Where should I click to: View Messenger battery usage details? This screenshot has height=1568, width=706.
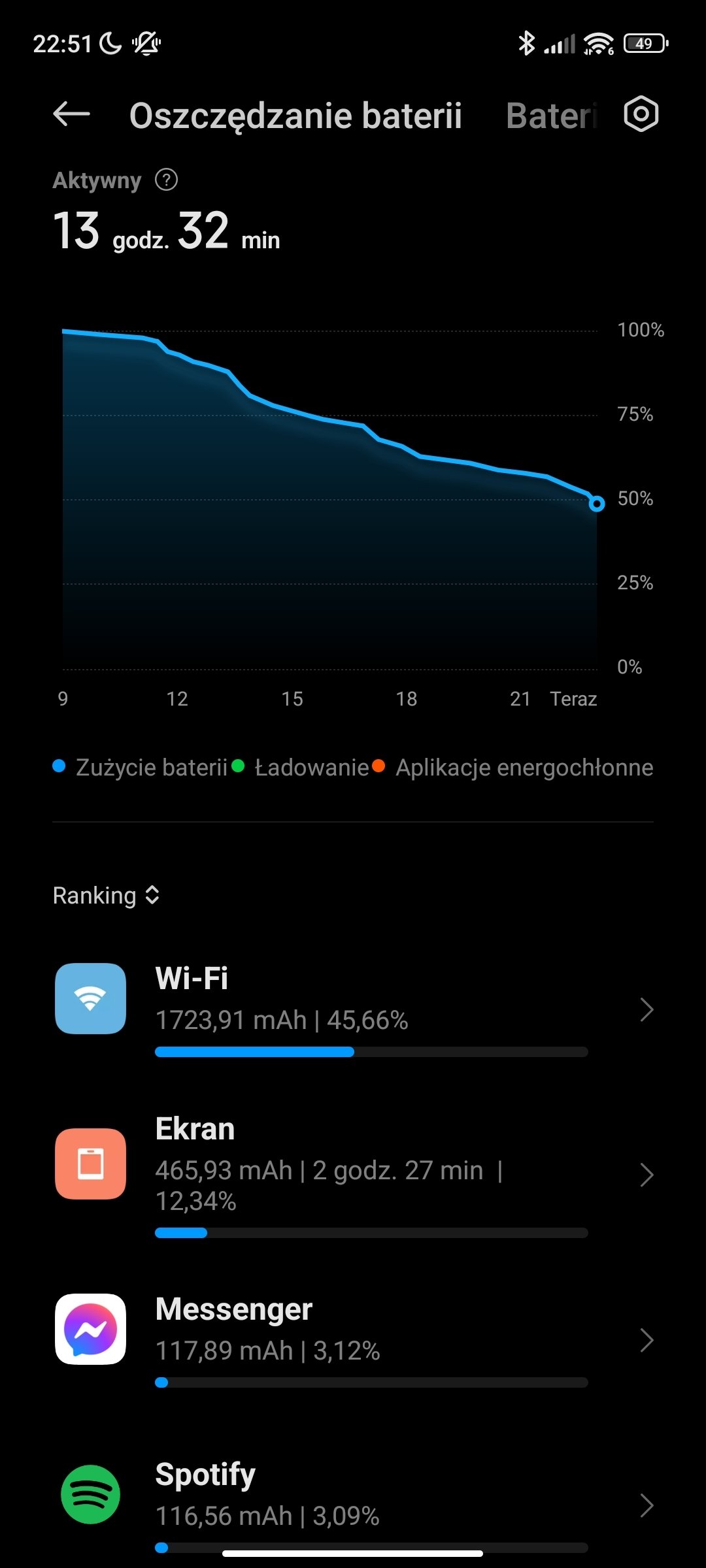[353, 1339]
